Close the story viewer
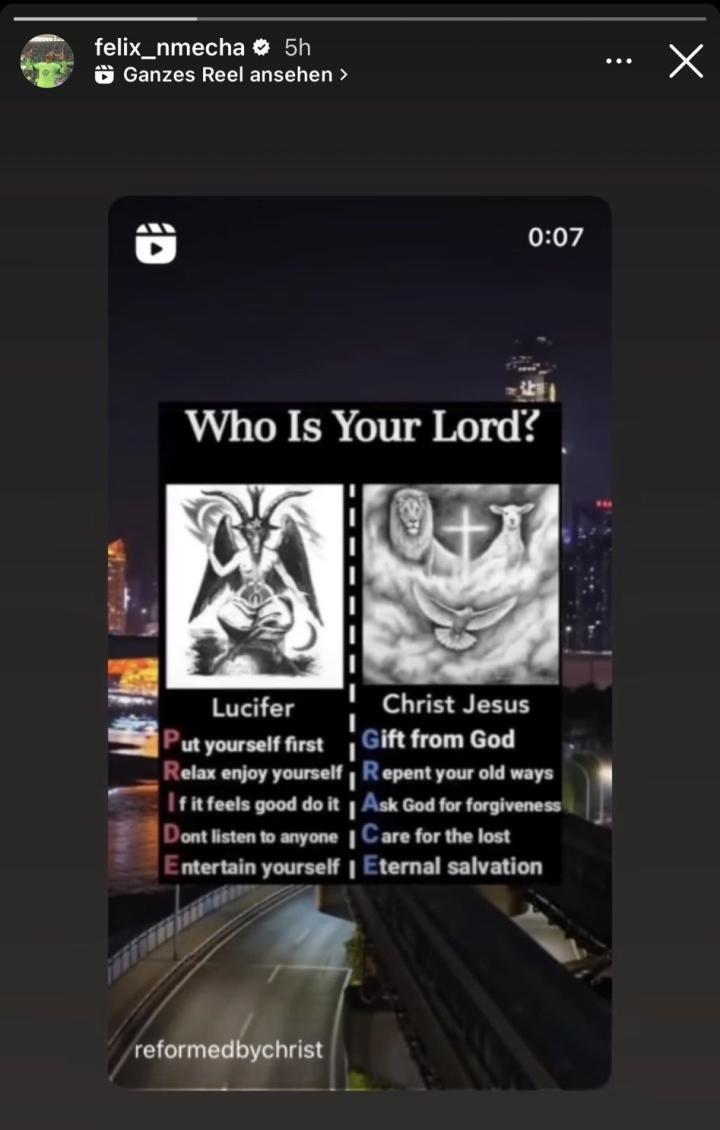The image size is (720, 1130). pos(686,61)
